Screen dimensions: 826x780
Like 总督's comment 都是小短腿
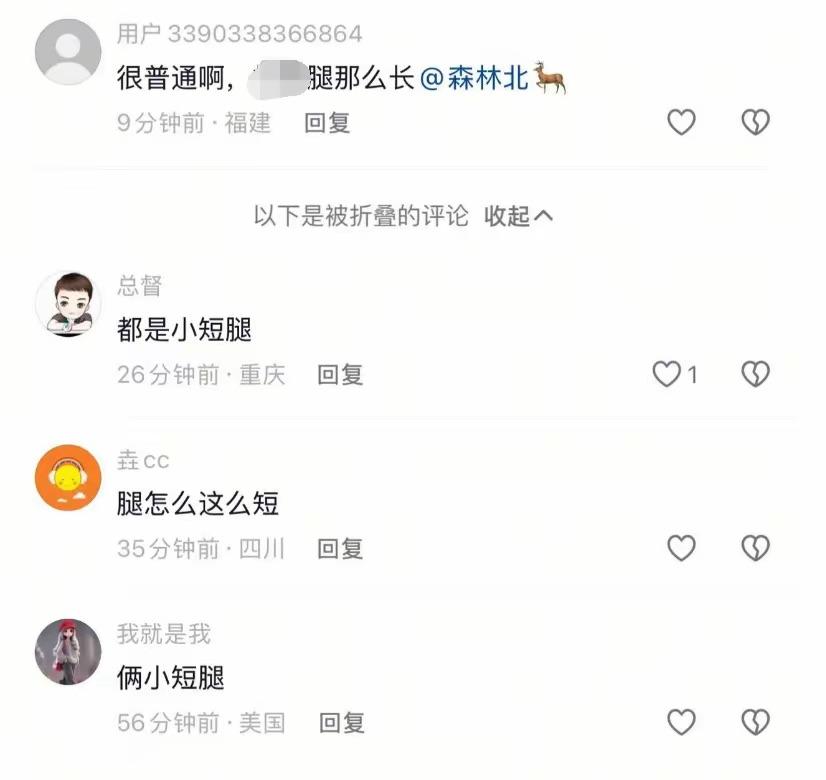point(667,375)
